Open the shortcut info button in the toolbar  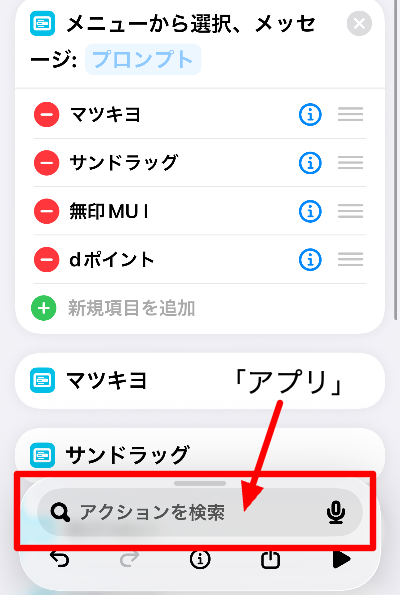tap(200, 559)
